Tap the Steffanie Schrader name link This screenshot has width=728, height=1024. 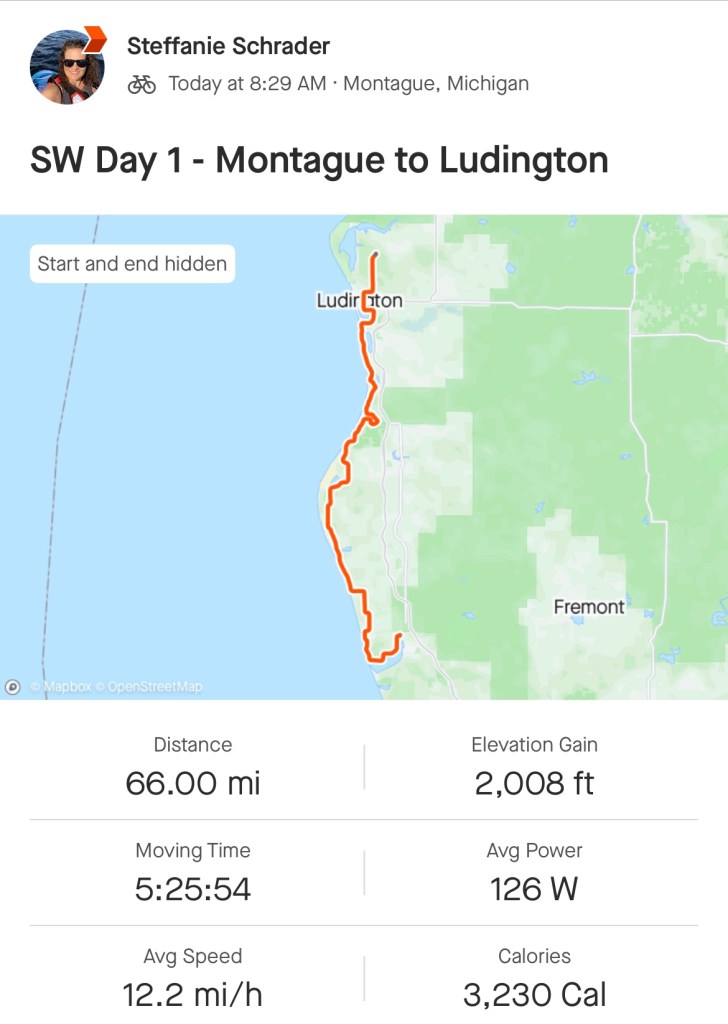point(228,46)
